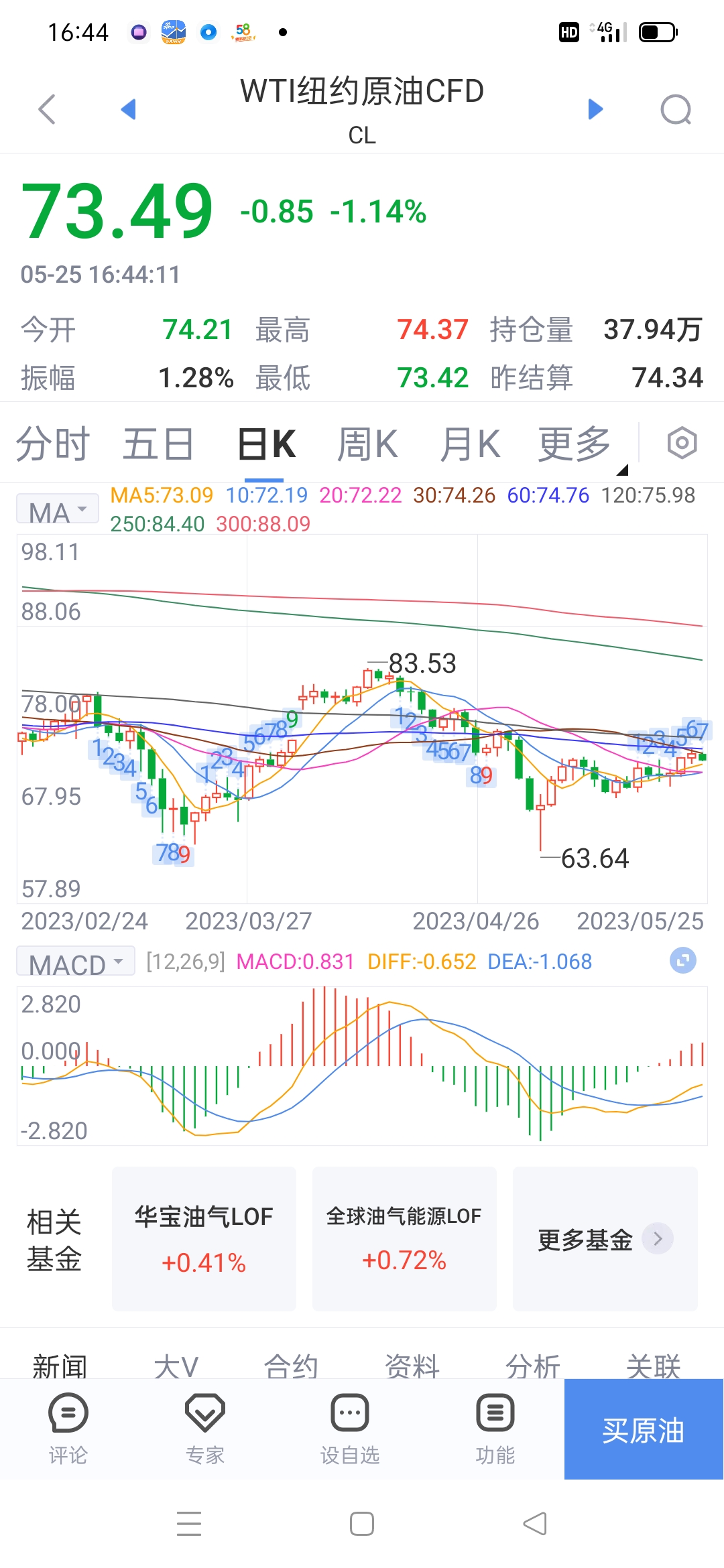Open the 全球油气能源LOF fund card
The image size is (724, 1568).
404,1238
